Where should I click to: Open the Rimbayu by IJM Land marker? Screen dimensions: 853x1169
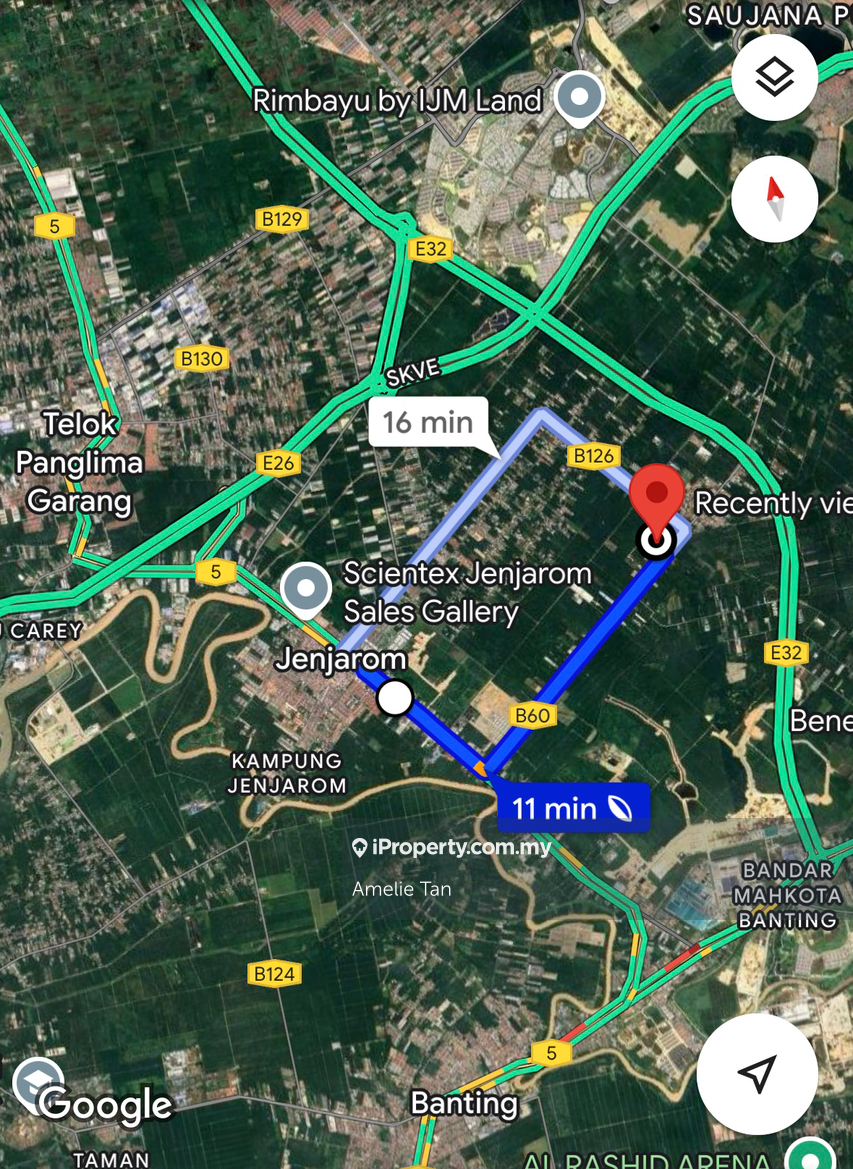(580, 97)
